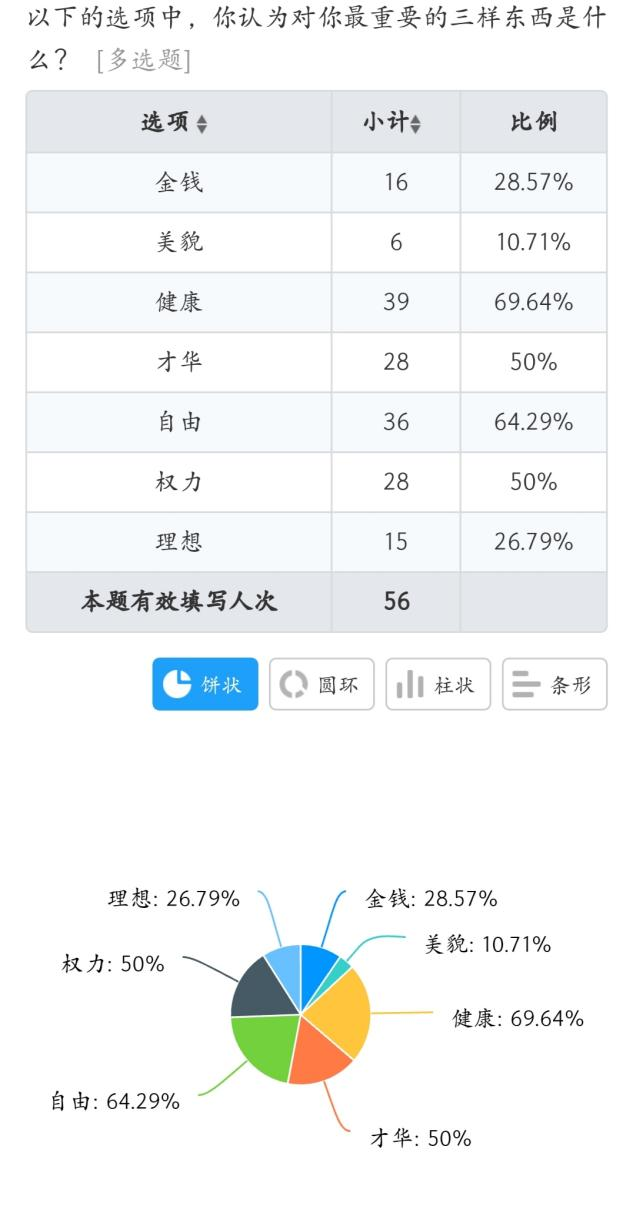Select the 饼状 pie chart view
Image resolution: width=633 pixels, height=1213 pixels.
click(205, 684)
